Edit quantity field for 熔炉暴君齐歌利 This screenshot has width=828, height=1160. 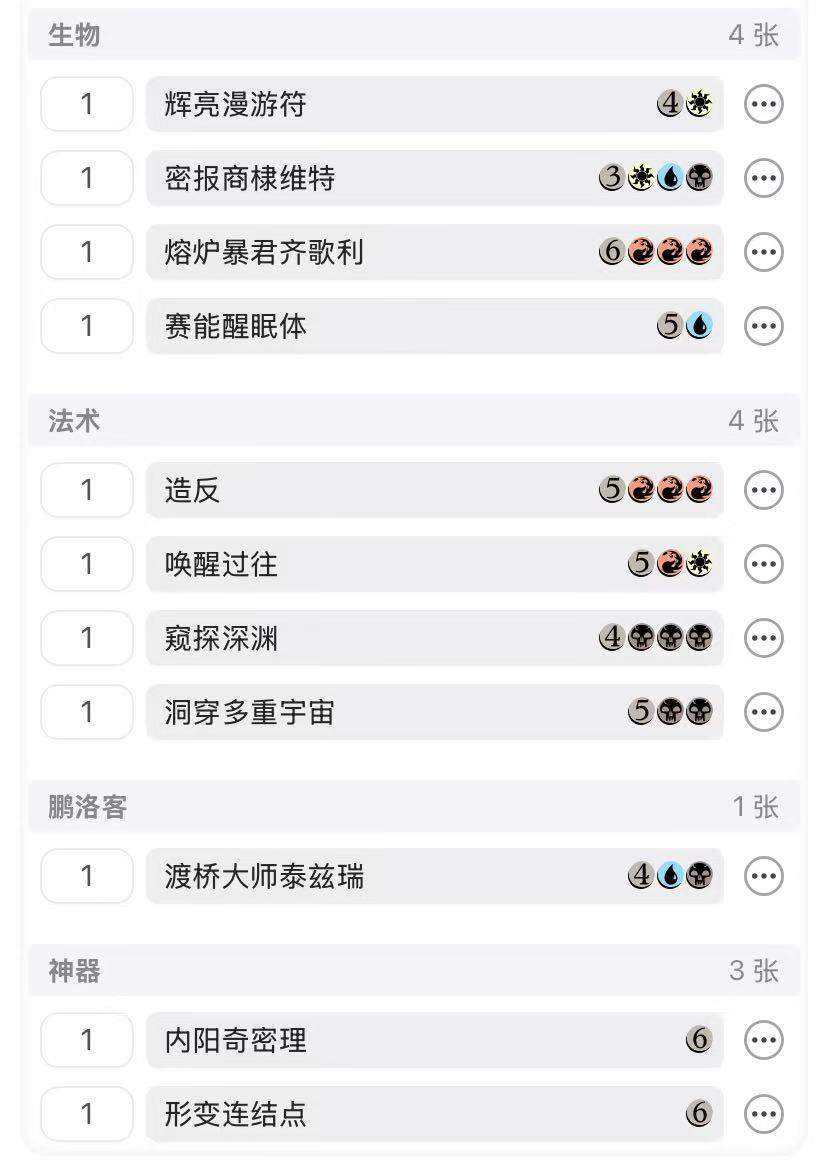pos(87,252)
